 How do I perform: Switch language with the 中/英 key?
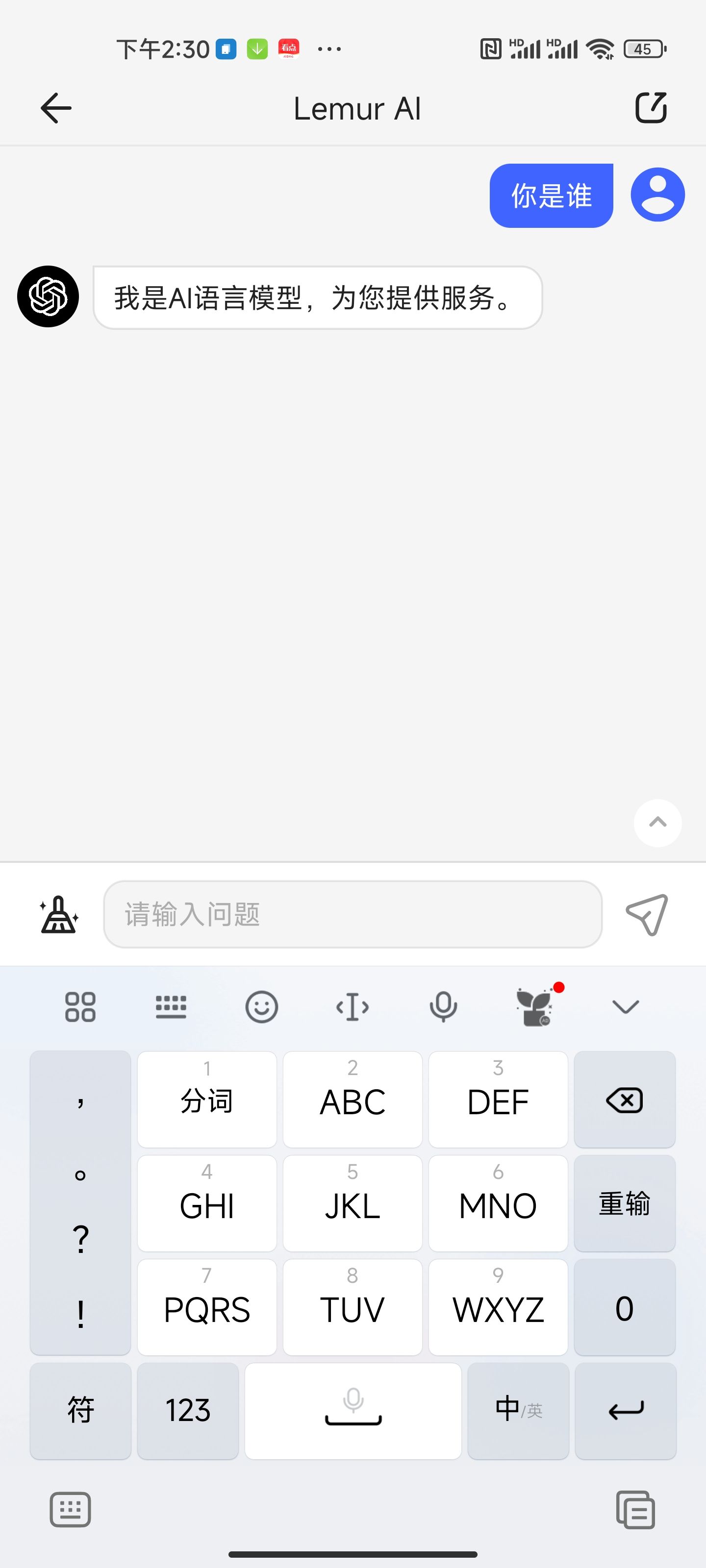pyautogui.click(x=518, y=1410)
